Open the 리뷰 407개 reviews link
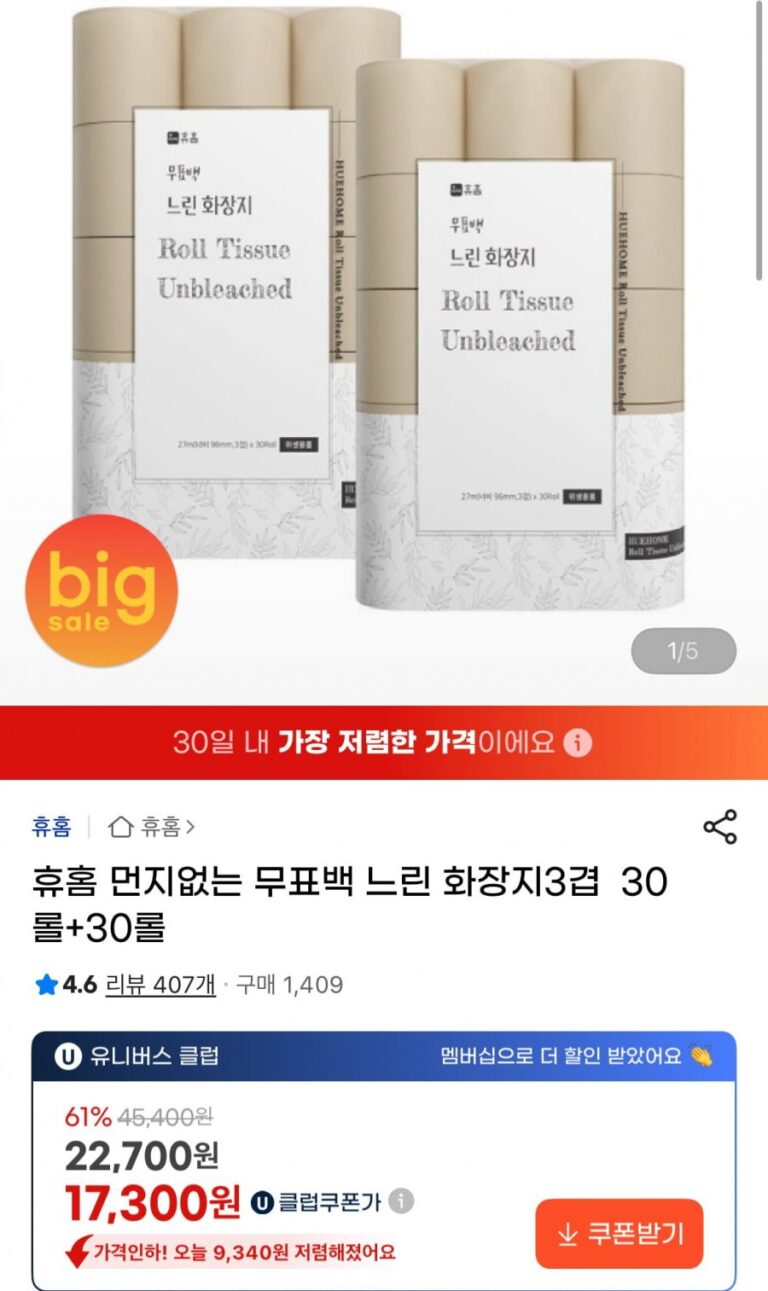The width and height of the screenshot is (768, 1291). click(160, 985)
